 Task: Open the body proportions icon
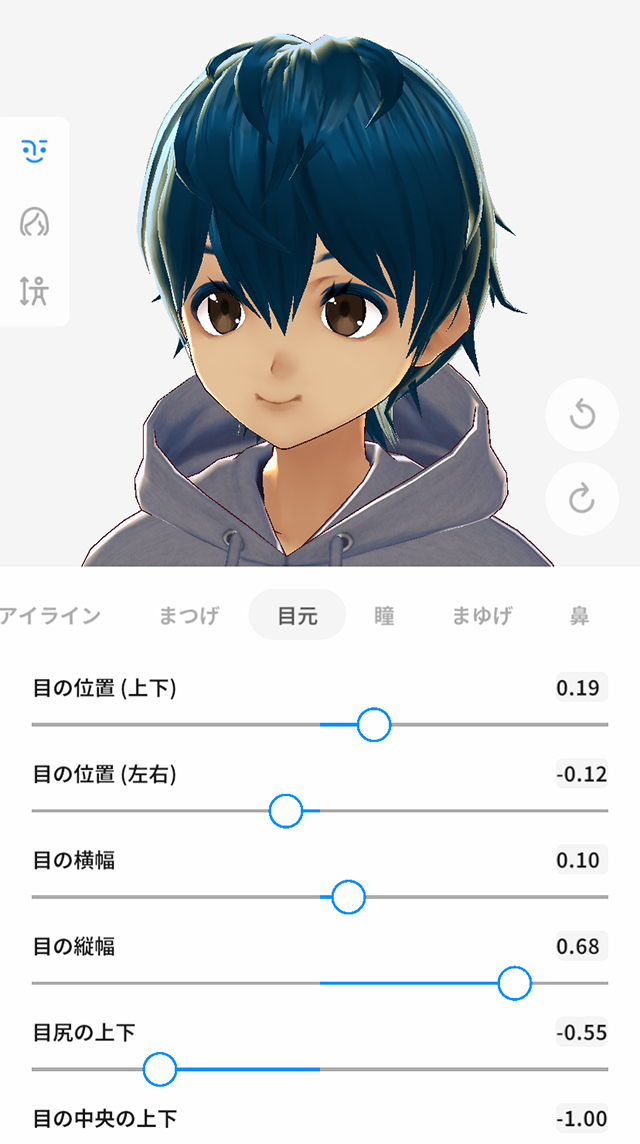pyautogui.click(x=34, y=290)
